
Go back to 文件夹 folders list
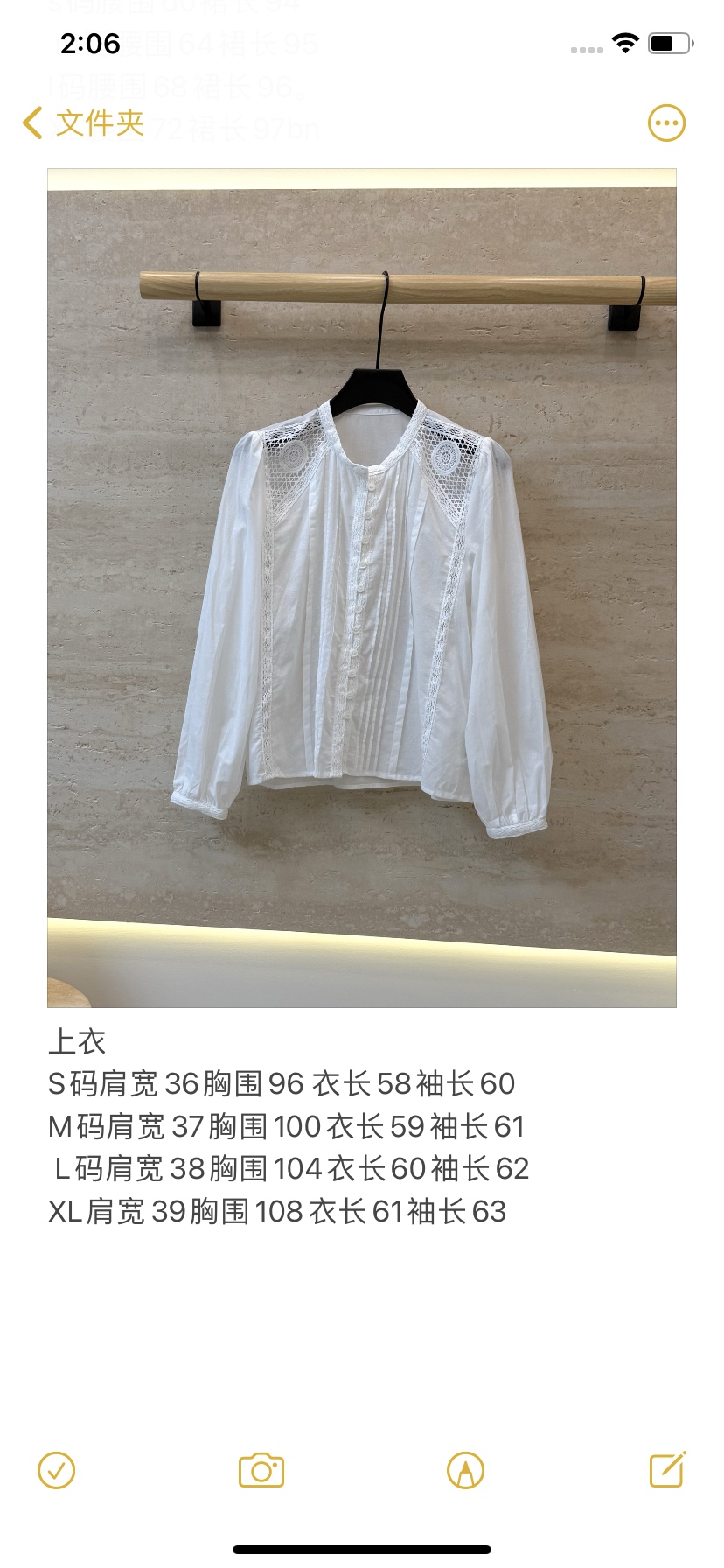83,123
